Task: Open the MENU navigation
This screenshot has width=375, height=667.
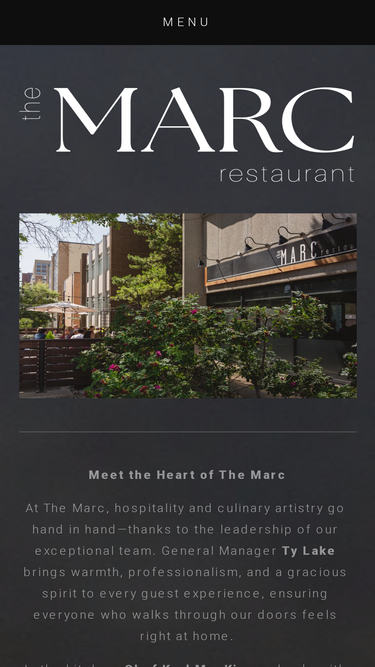Action: click(x=186, y=22)
